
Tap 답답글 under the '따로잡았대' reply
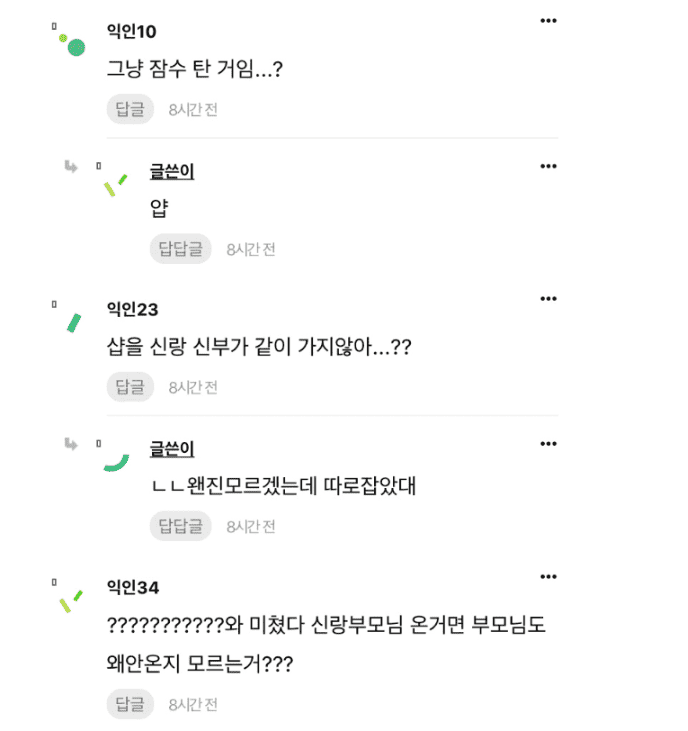coord(180,526)
